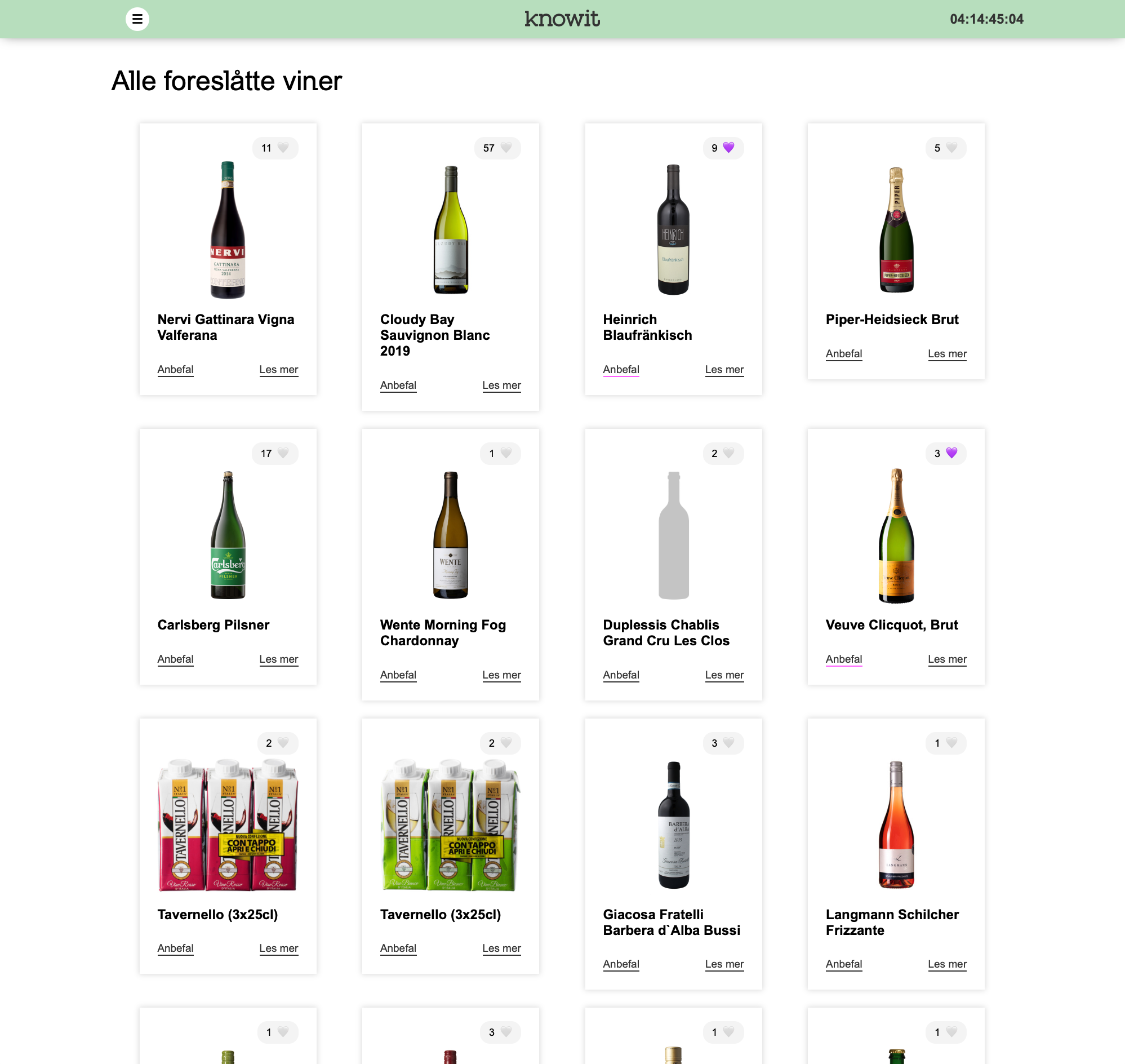Open Les mer for Duplessis Chablis Grand Cru

[724, 676]
